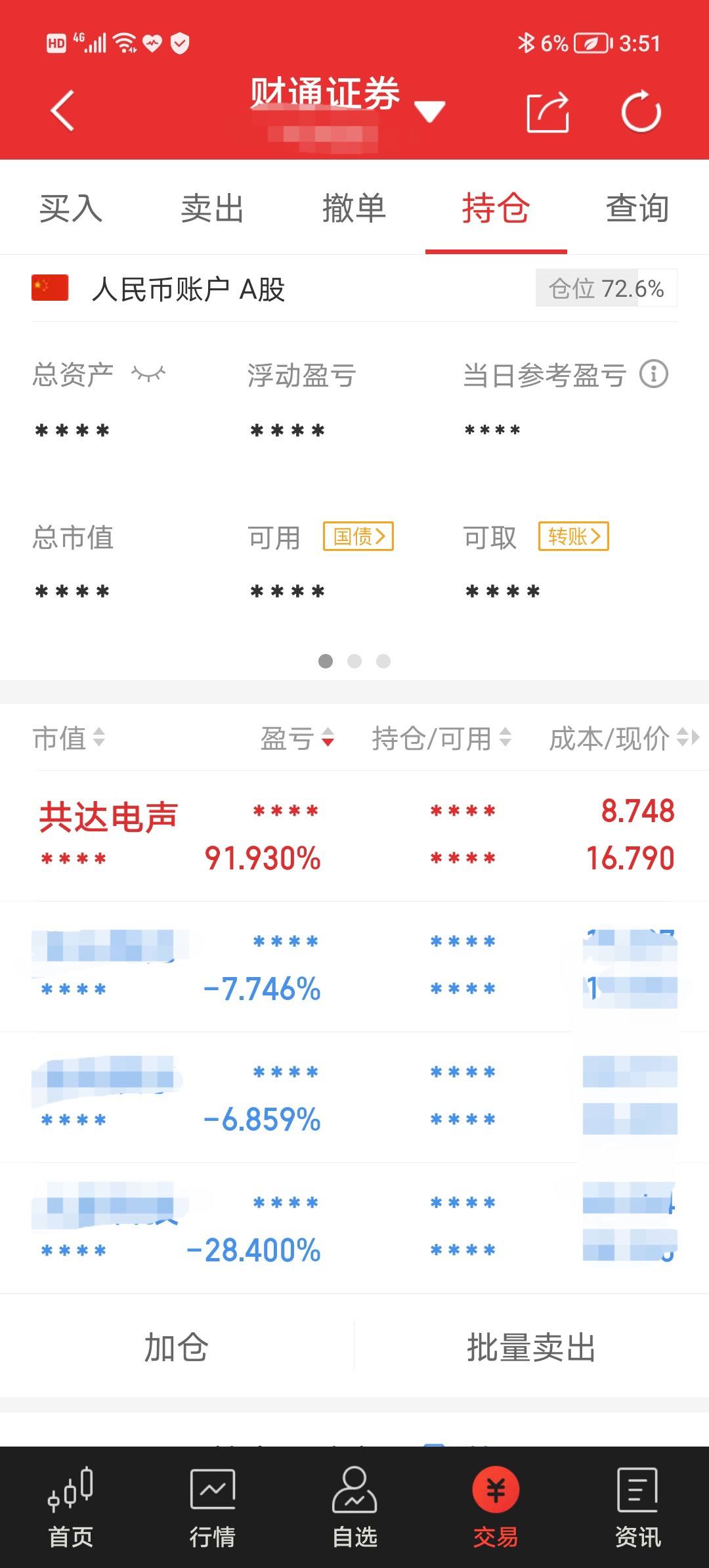Open 行情 in bottom navigation
Viewport: 709px width, 1568px height.
(x=212, y=1506)
